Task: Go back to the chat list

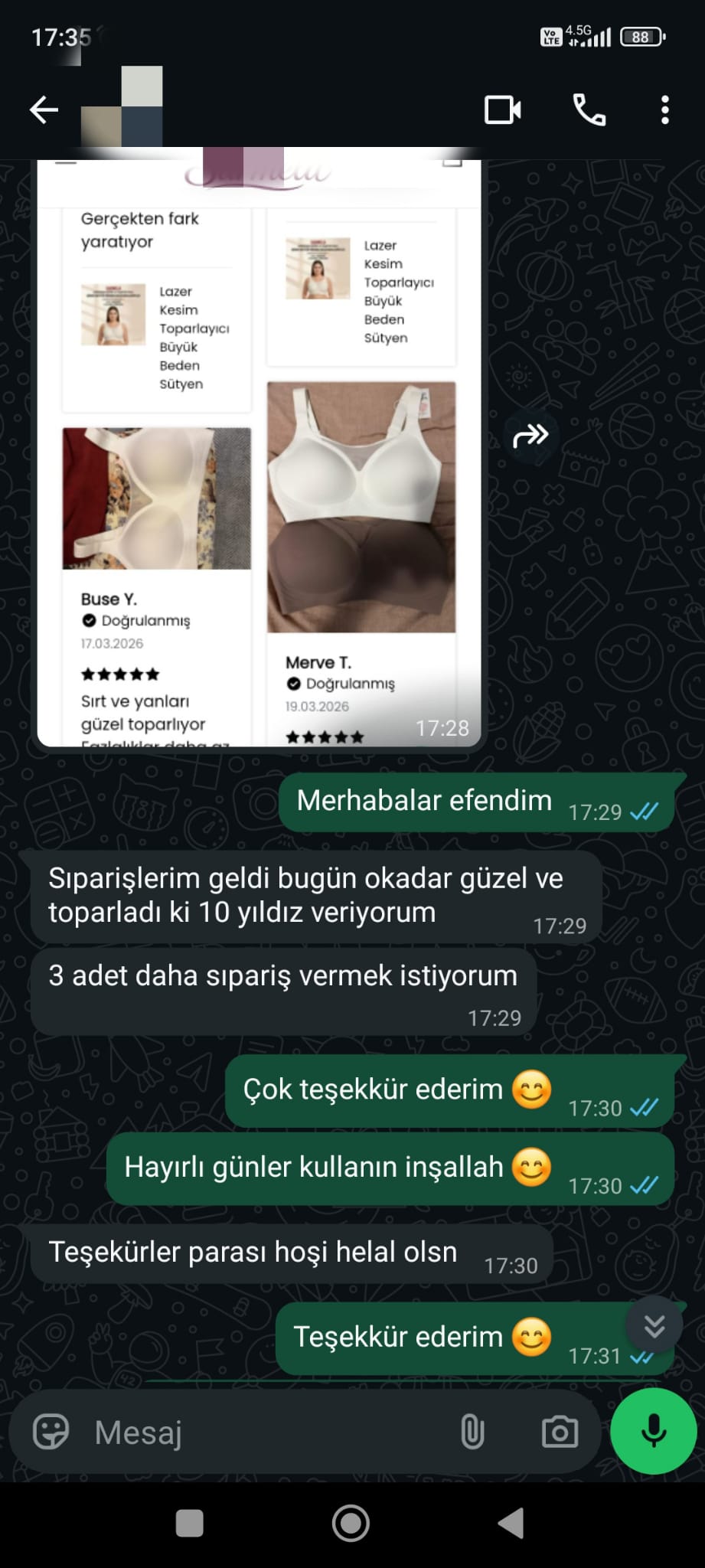Action: coord(44,110)
